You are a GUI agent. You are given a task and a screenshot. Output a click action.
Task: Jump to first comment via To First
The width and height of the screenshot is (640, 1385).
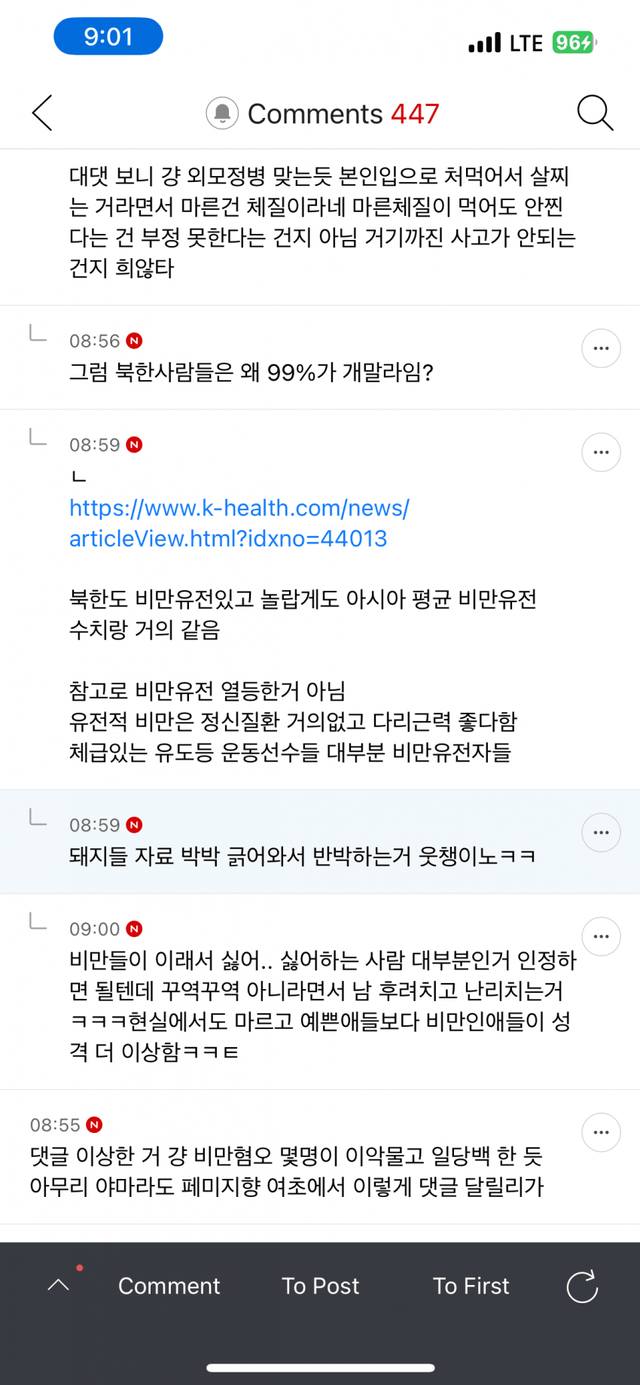pos(471,1286)
